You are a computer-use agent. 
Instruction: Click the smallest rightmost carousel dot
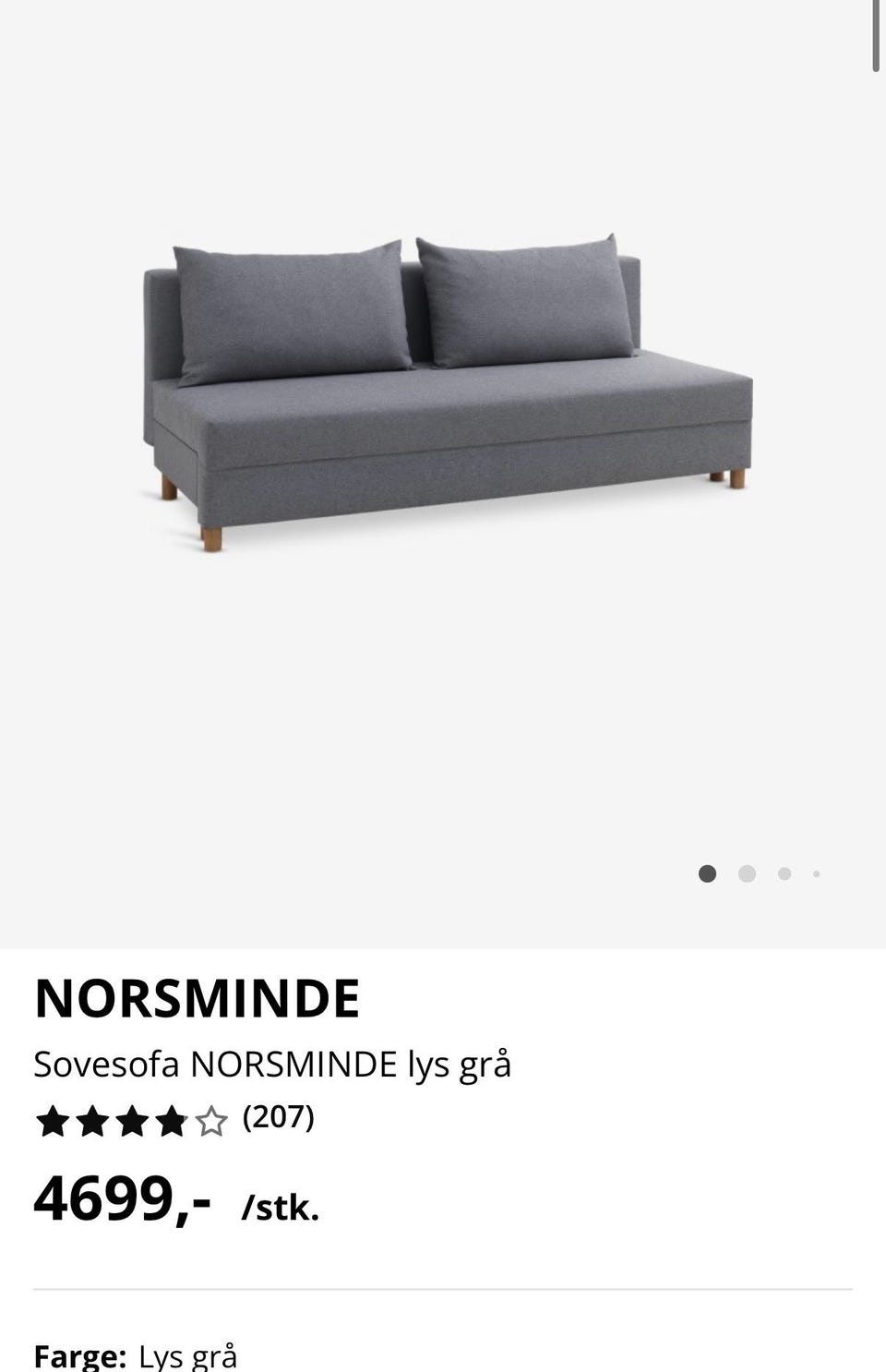[x=817, y=873]
